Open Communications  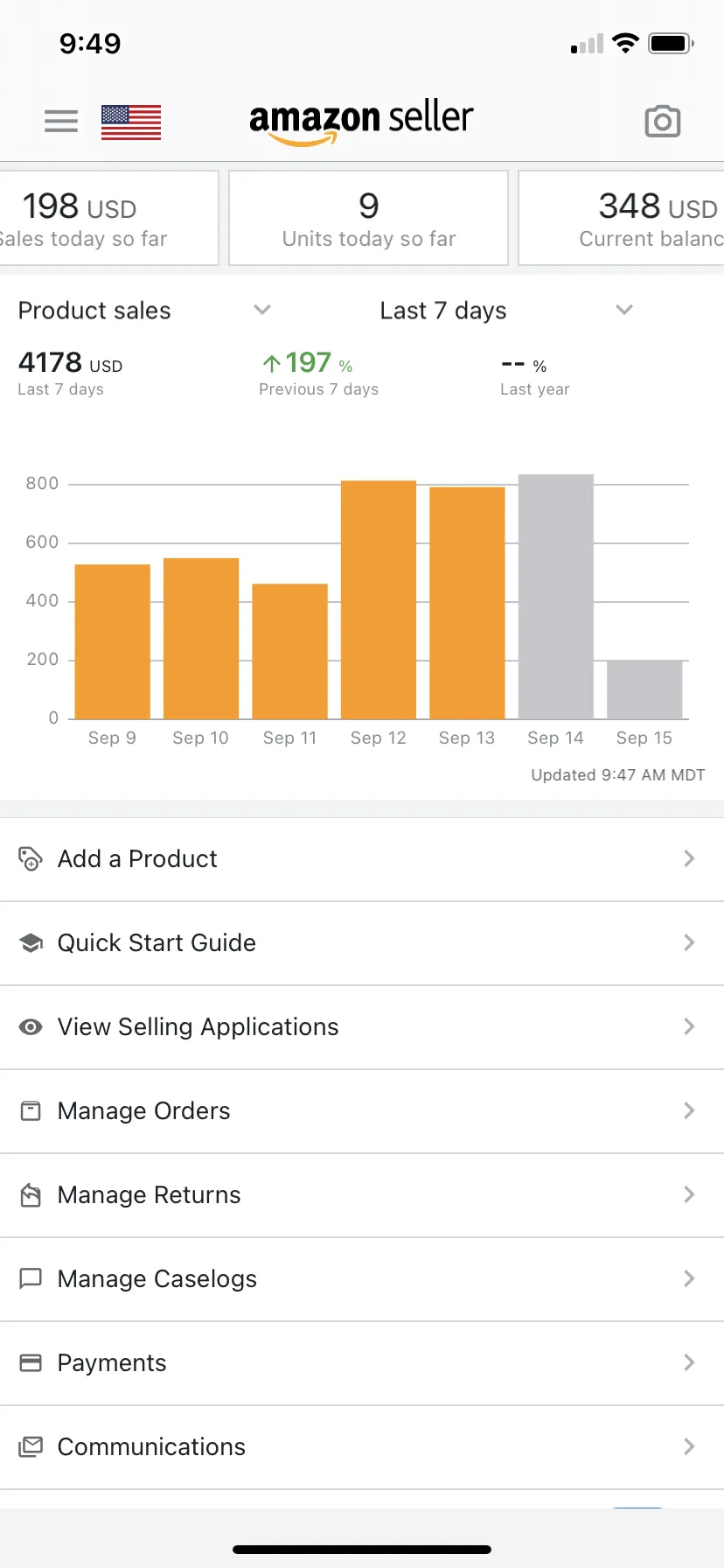click(x=361, y=1447)
